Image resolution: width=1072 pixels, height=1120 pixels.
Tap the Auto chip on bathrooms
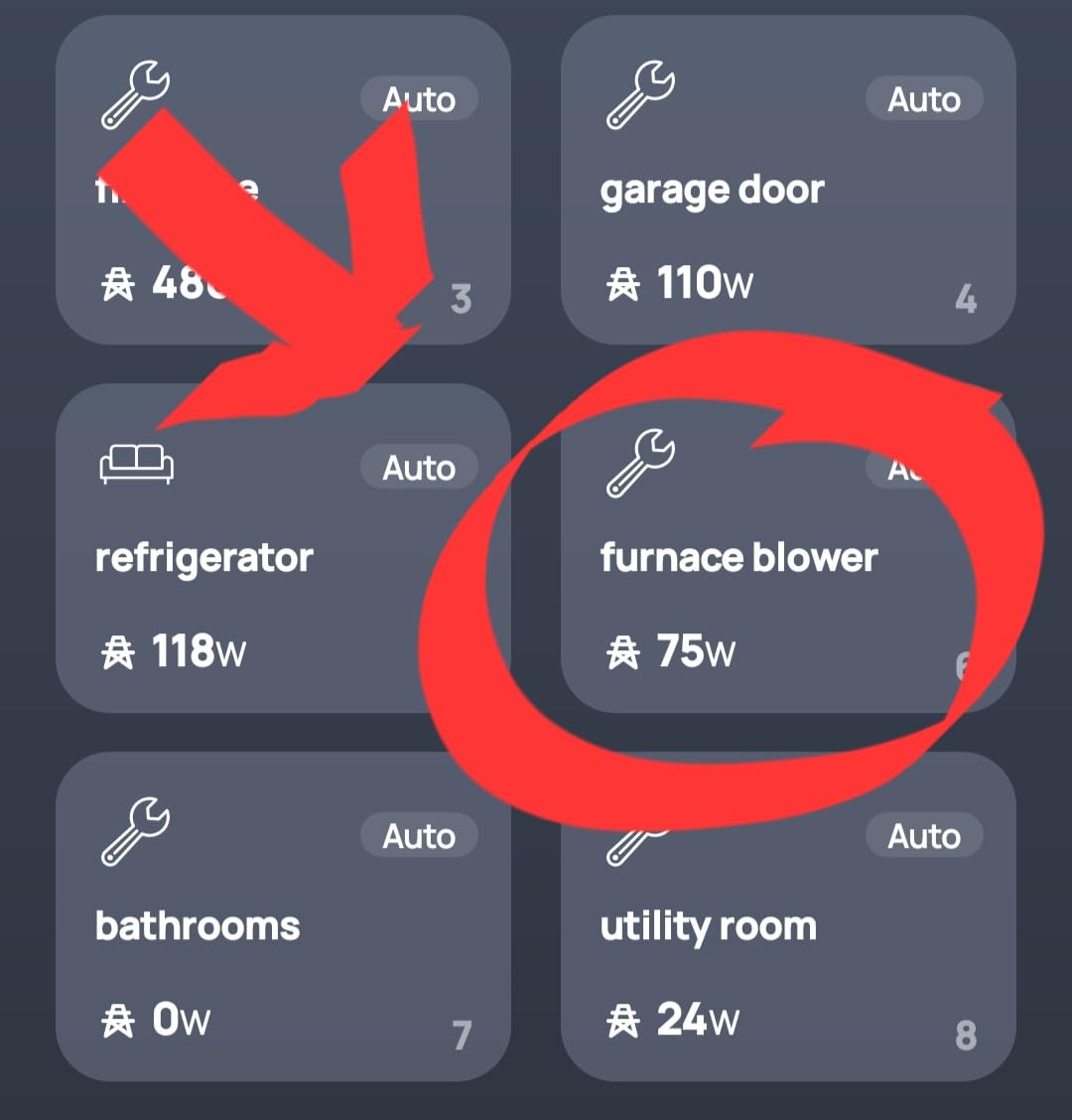tap(418, 836)
